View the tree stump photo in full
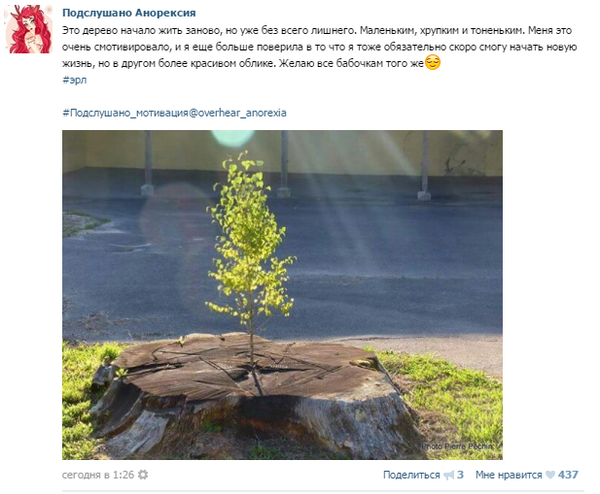Screen dimensions: 600x494 pos(282,294)
